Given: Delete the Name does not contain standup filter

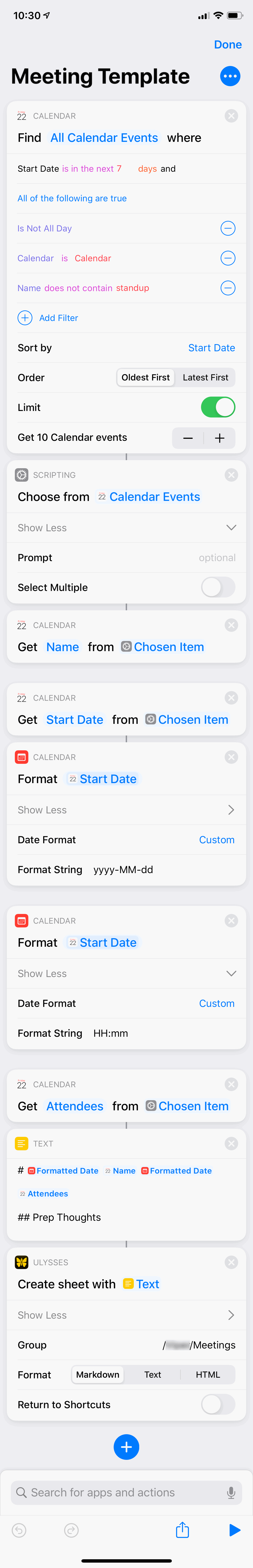Looking at the screenshot, I should pos(227,288).
